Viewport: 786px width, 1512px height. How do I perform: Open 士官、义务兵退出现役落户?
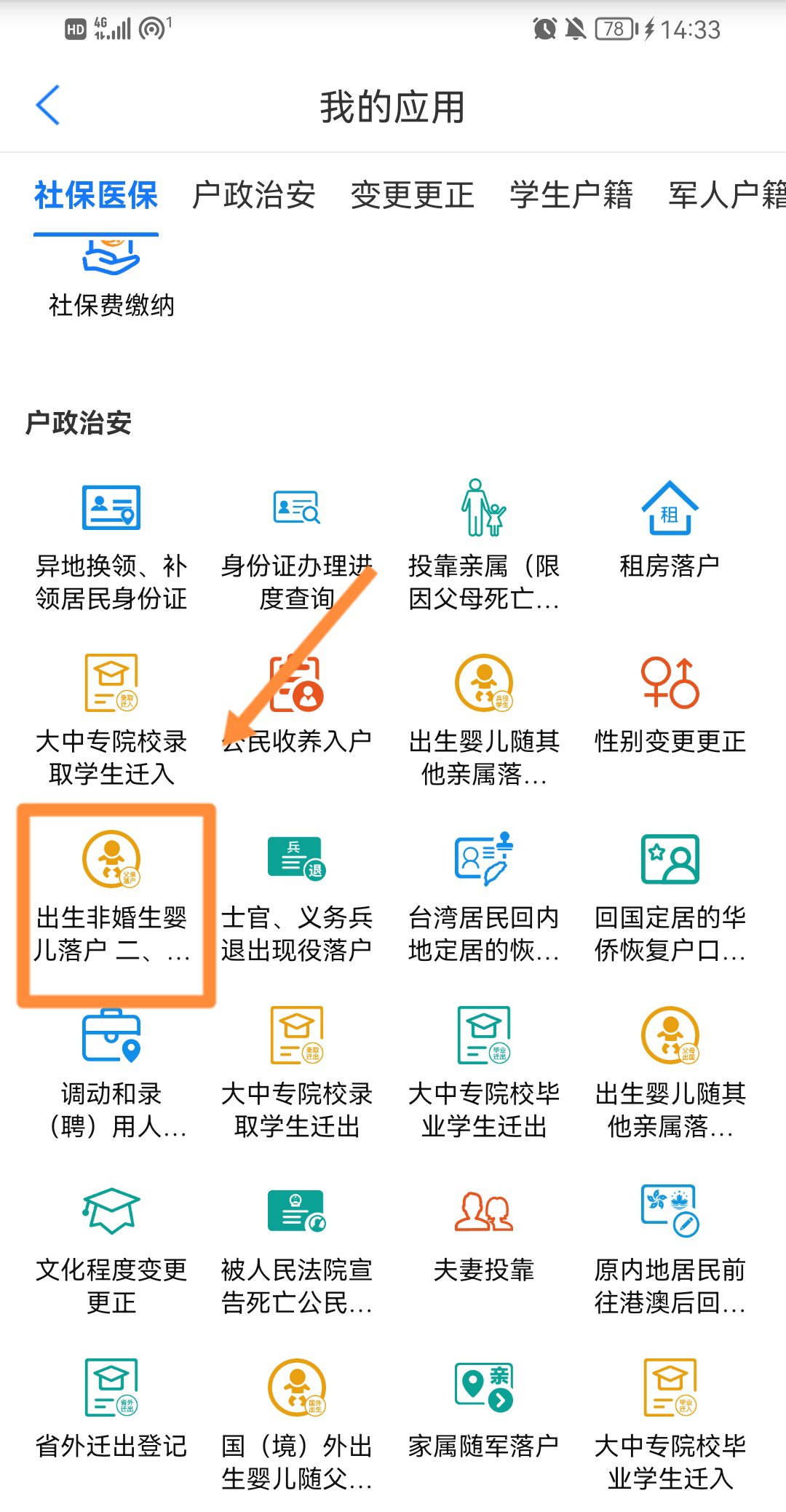pyautogui.click(x=297, y=895)
